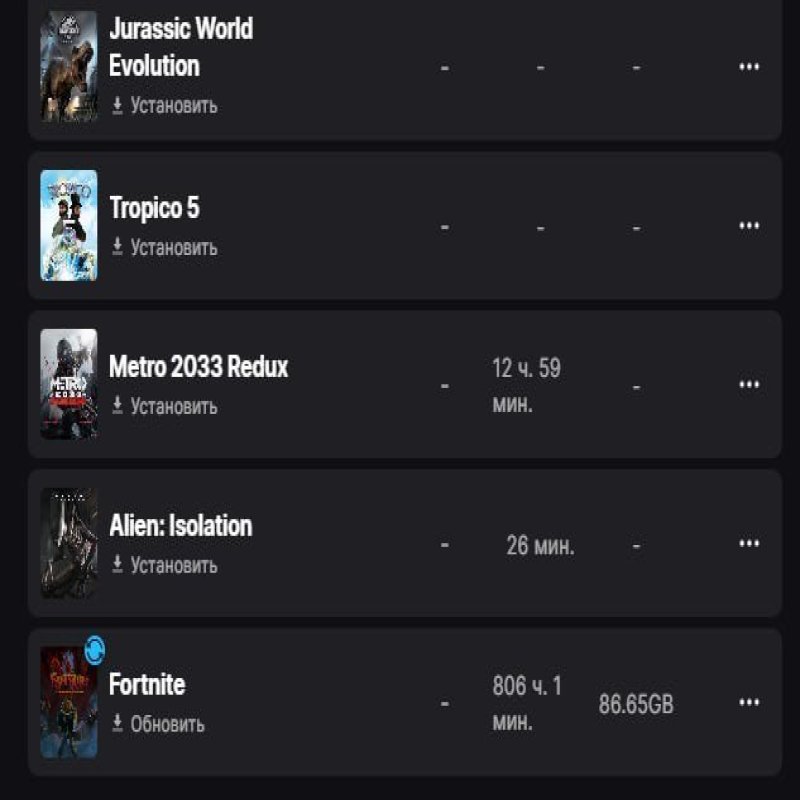Open more options for Jurassic World Evolution
The height and width of the screenshot is (800, 800).
pos(748,67)
